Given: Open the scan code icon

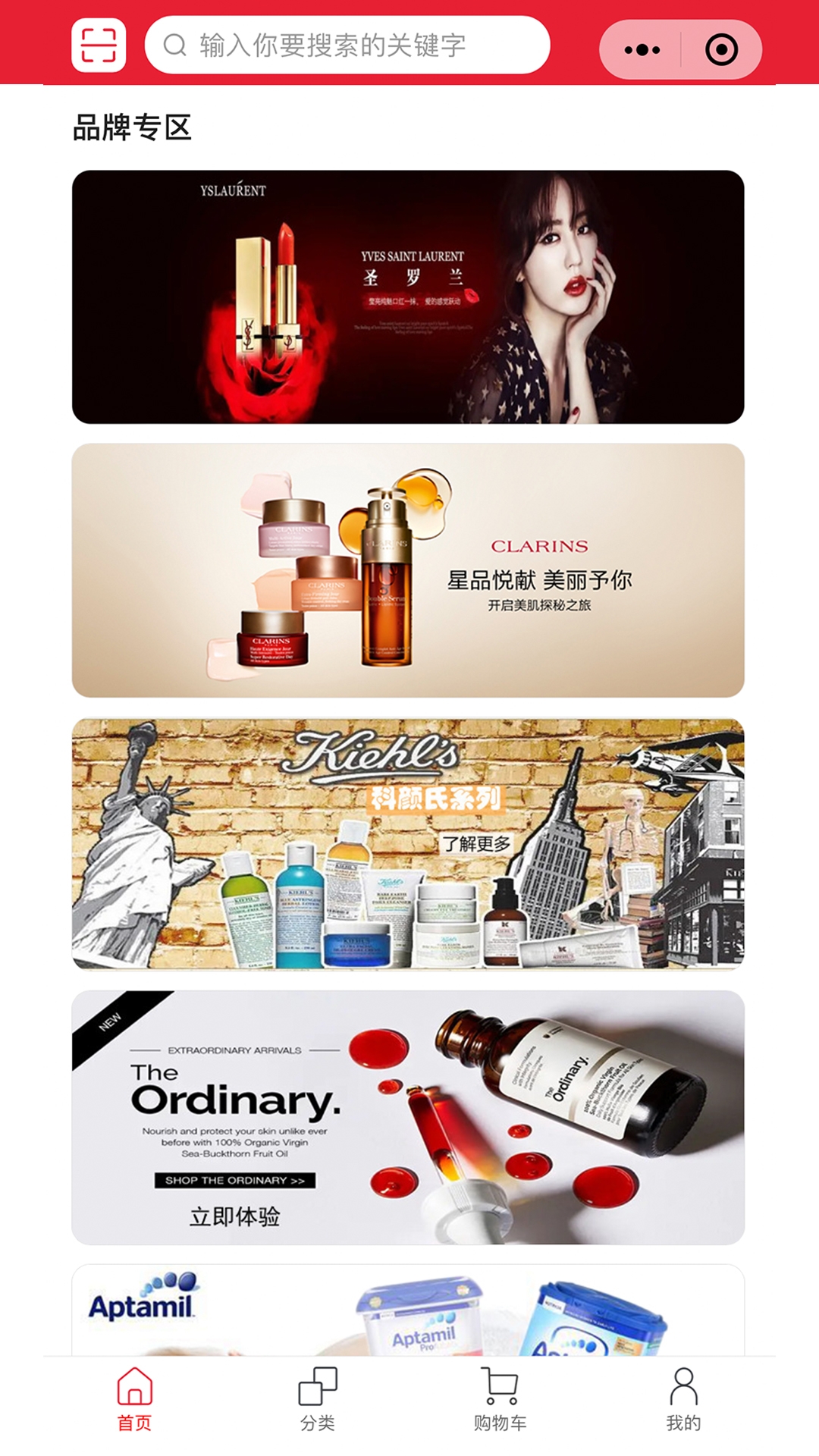Looking at the screenshot, I should pos(99,45).
